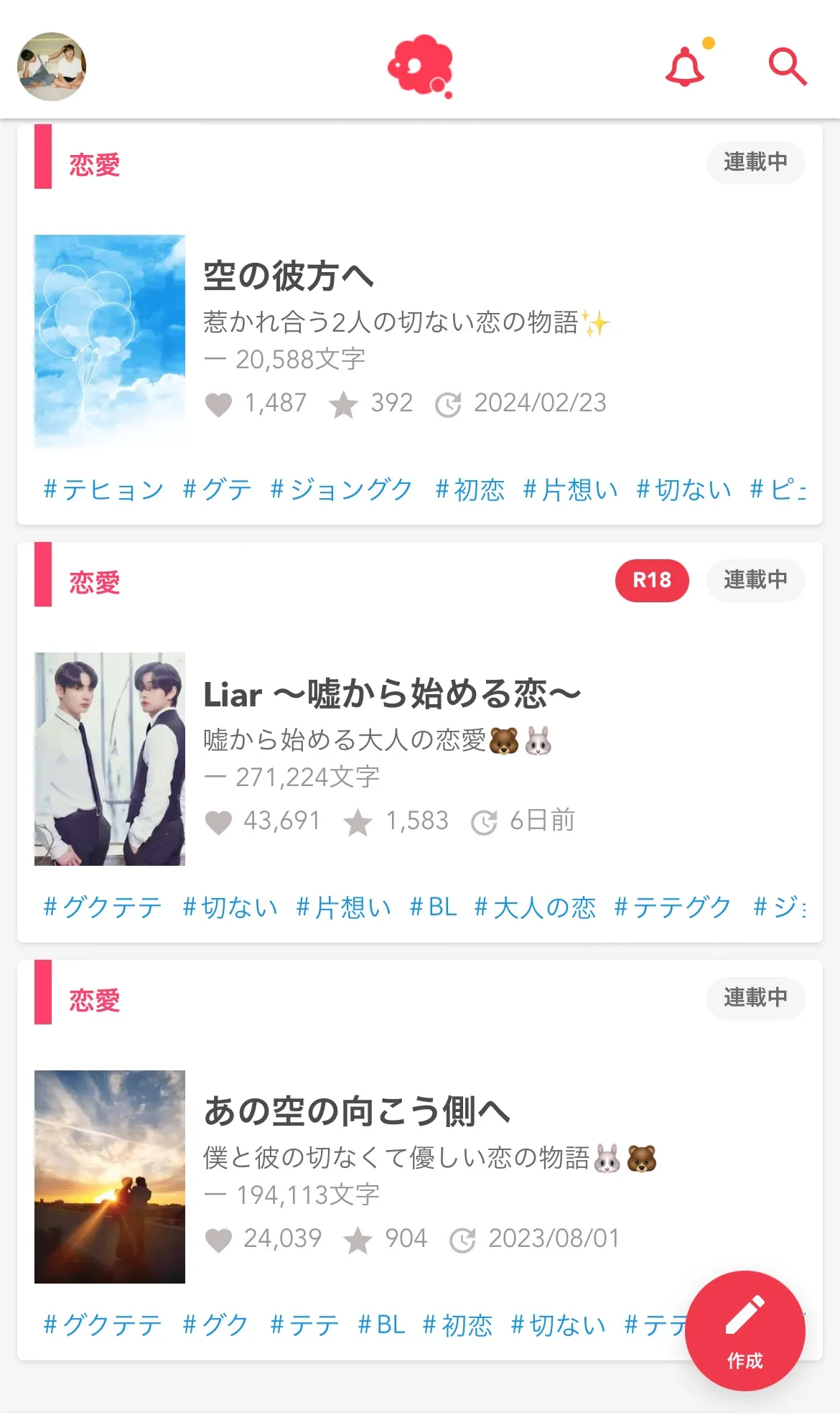Select the #テテグク tag
Image resolution: width=840 pixels, height=1425 pixels.
click(673, 907)
